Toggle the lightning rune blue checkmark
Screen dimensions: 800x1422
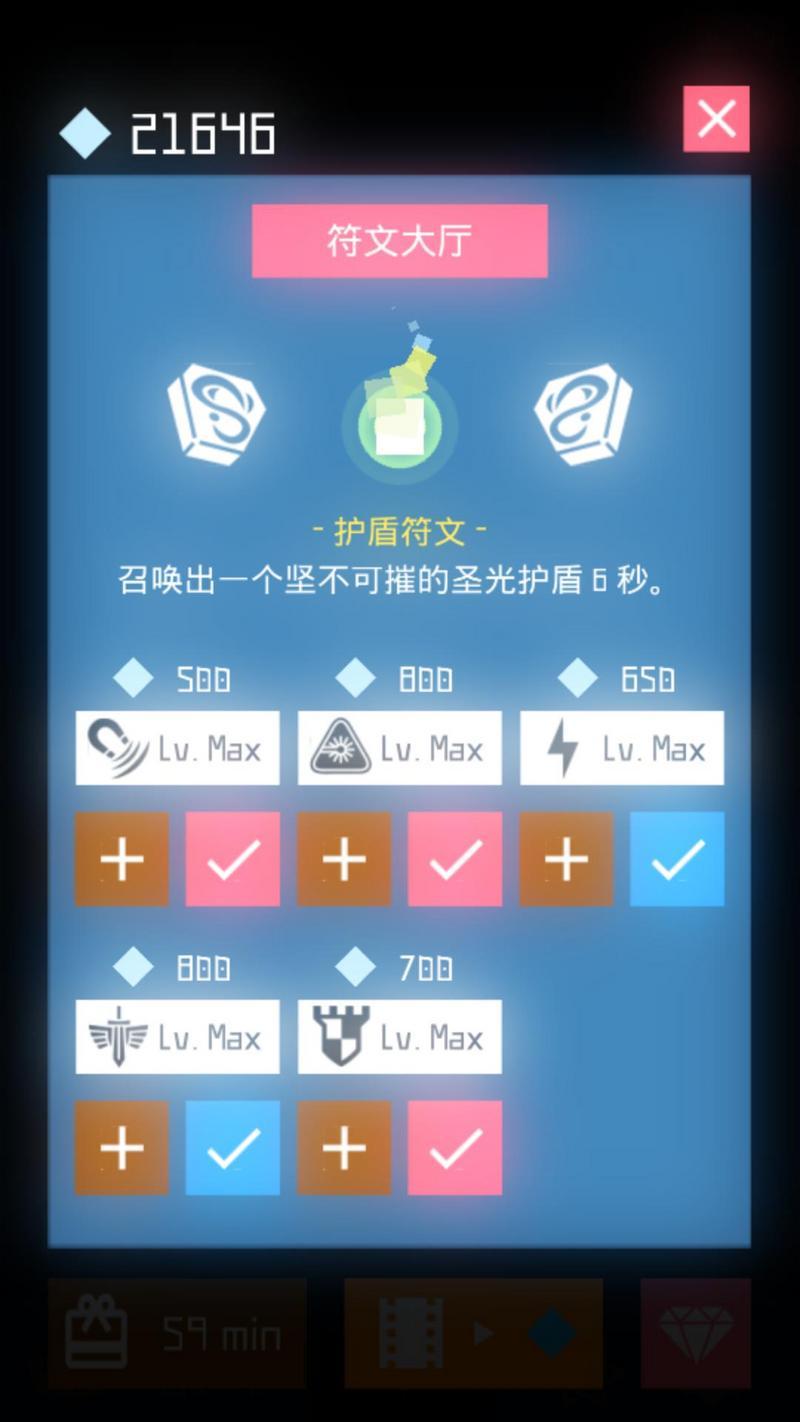(677, 859)
